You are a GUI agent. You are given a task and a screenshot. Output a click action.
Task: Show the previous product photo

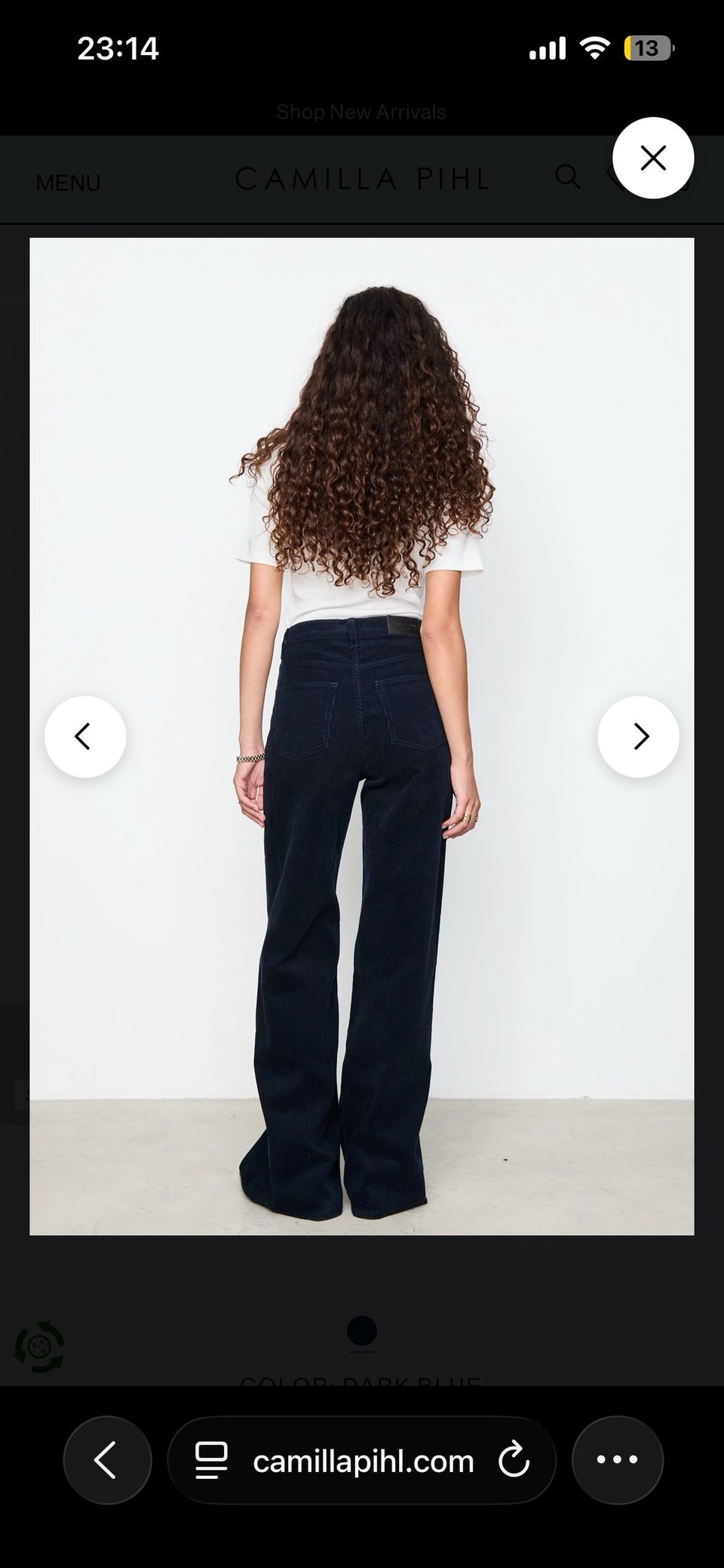click(x=85, y=736)
